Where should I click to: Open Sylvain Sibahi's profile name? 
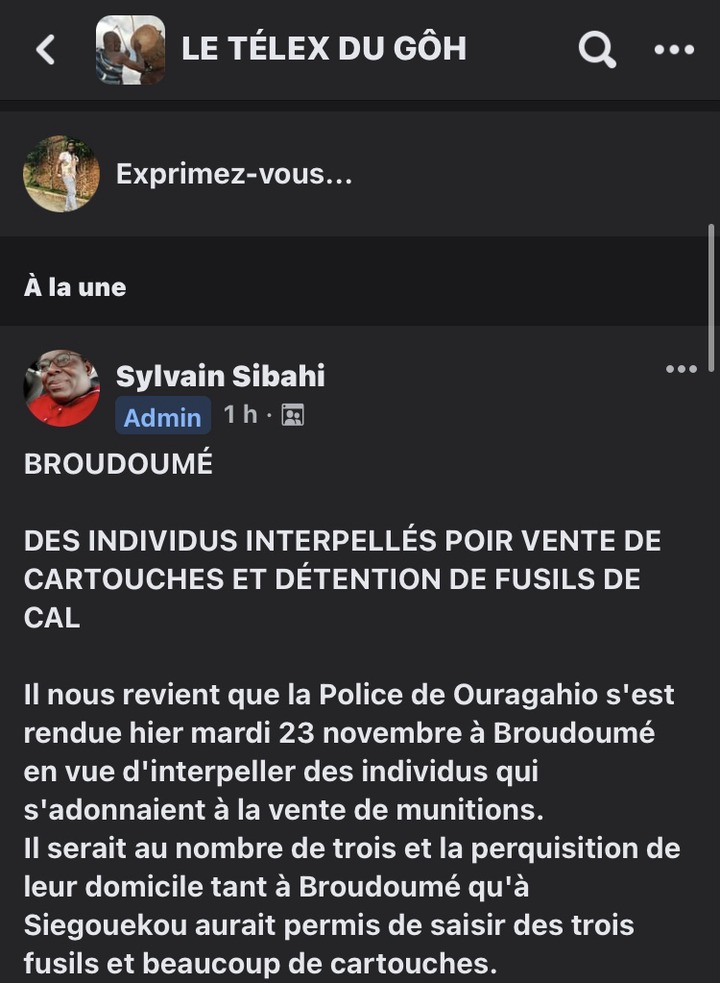(220, 376)
